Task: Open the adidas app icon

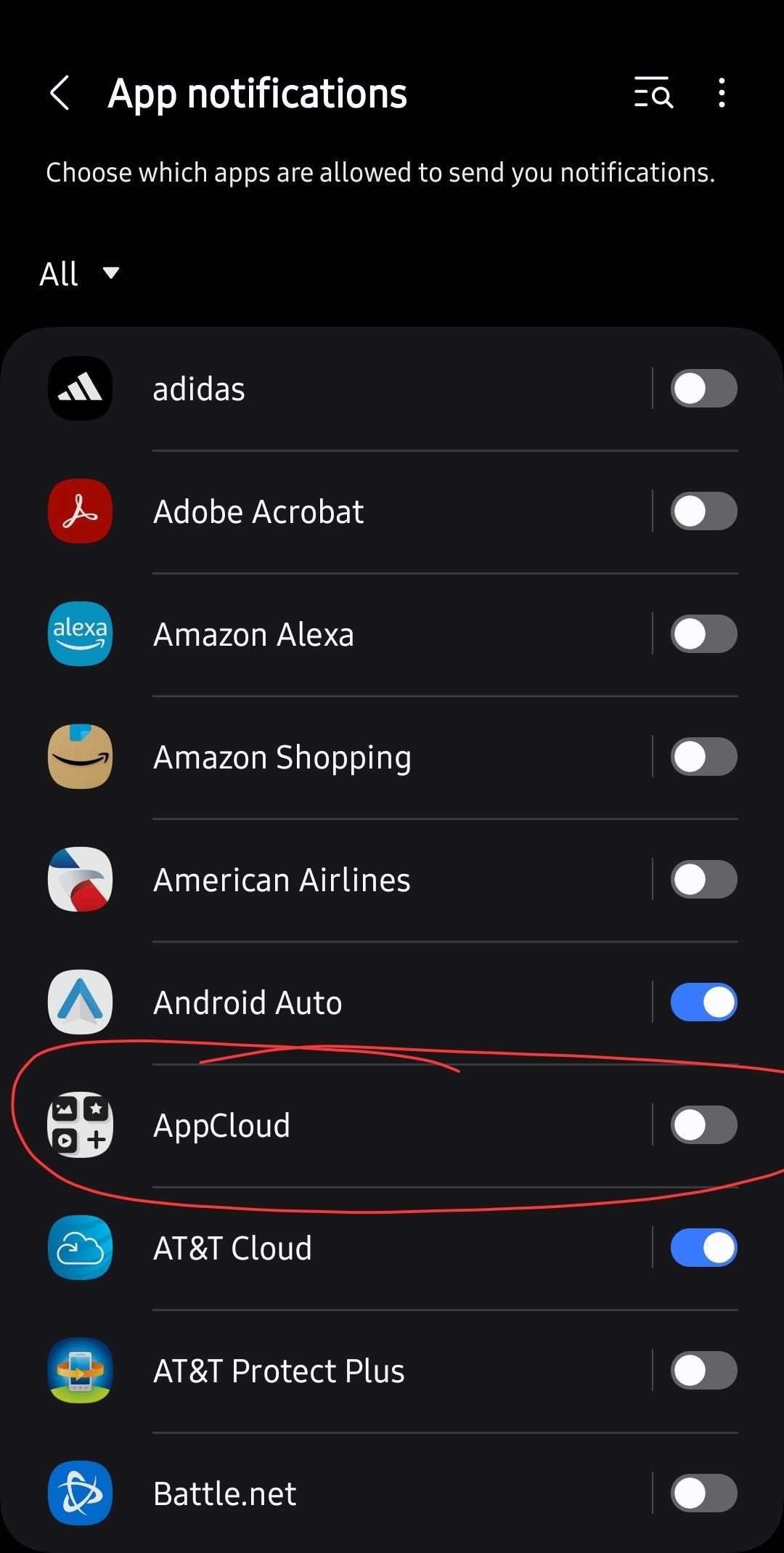Action: pos(79,389)
